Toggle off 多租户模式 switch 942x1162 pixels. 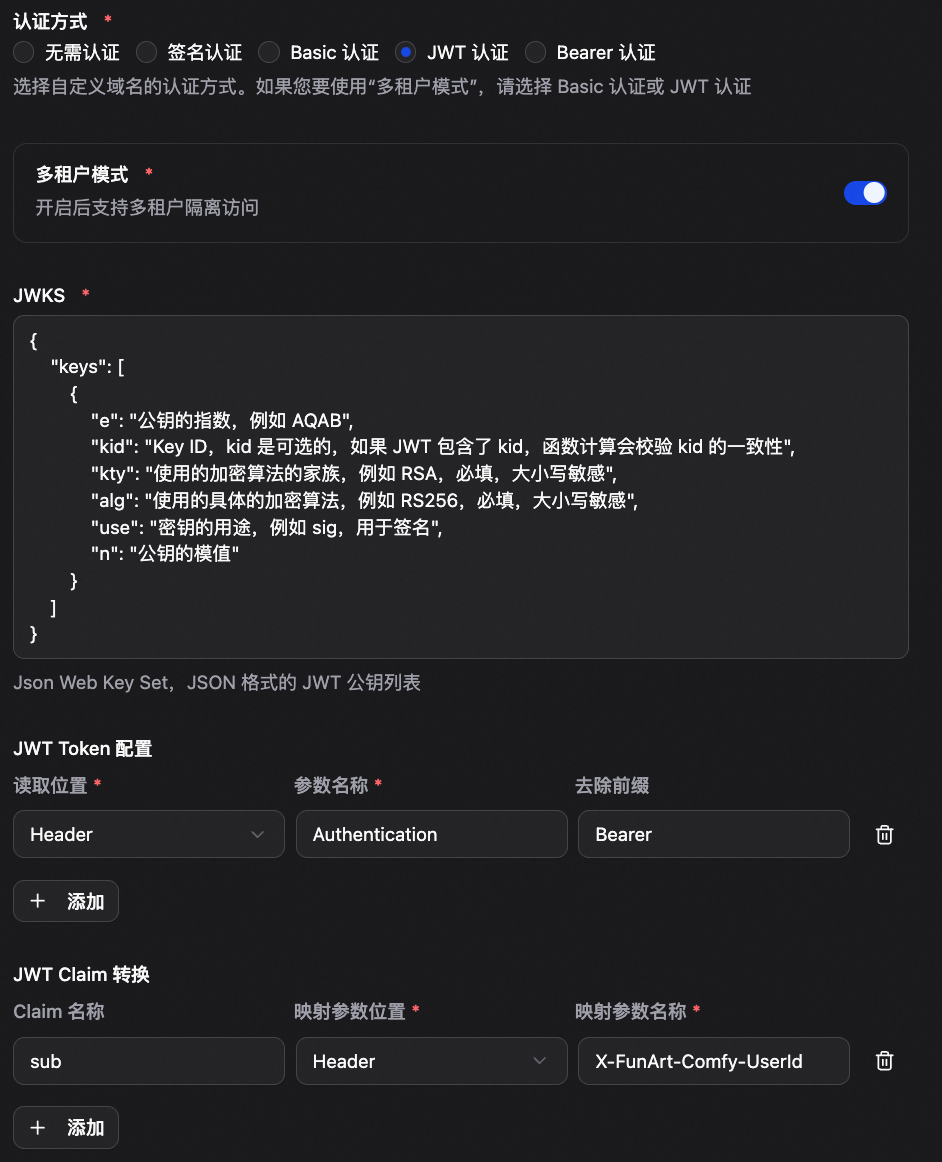click(865, 193)
